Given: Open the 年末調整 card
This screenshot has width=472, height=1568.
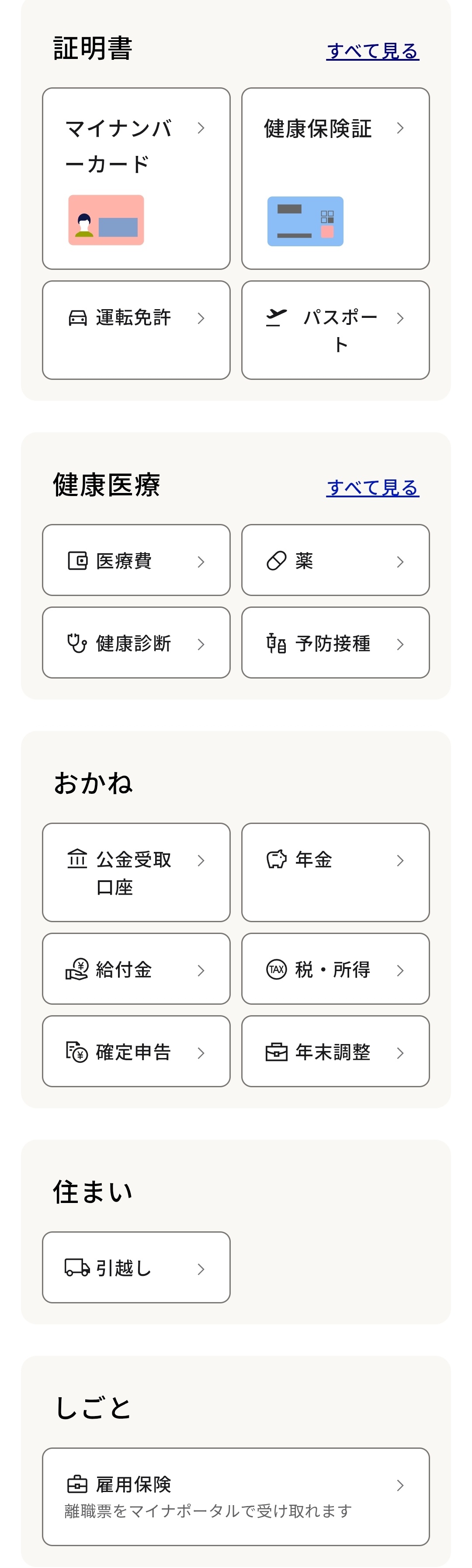Looking at the screenshot, I should (335, 1051).
